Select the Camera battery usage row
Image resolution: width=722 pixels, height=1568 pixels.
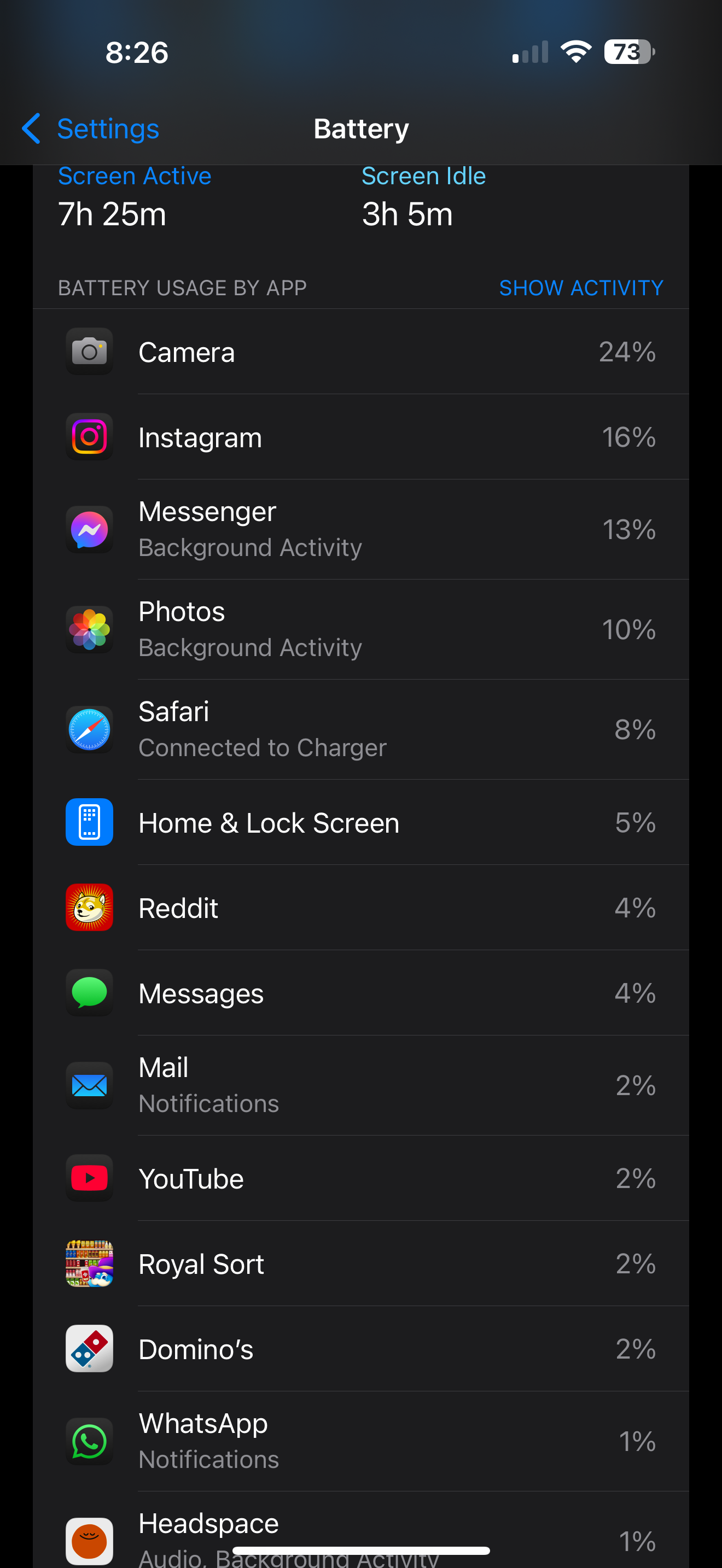pos(360,352)
